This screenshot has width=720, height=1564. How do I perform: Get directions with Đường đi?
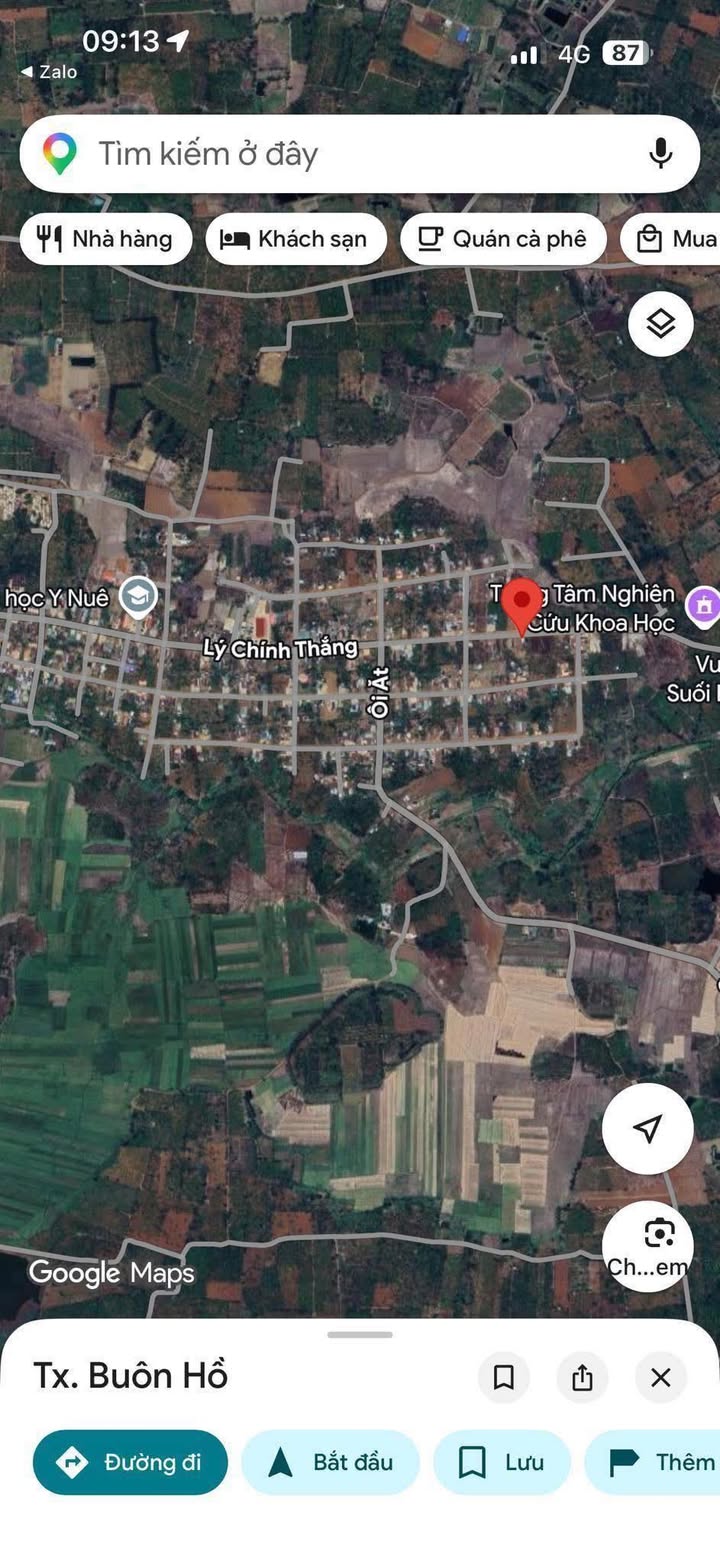[x=130, y=1462]
